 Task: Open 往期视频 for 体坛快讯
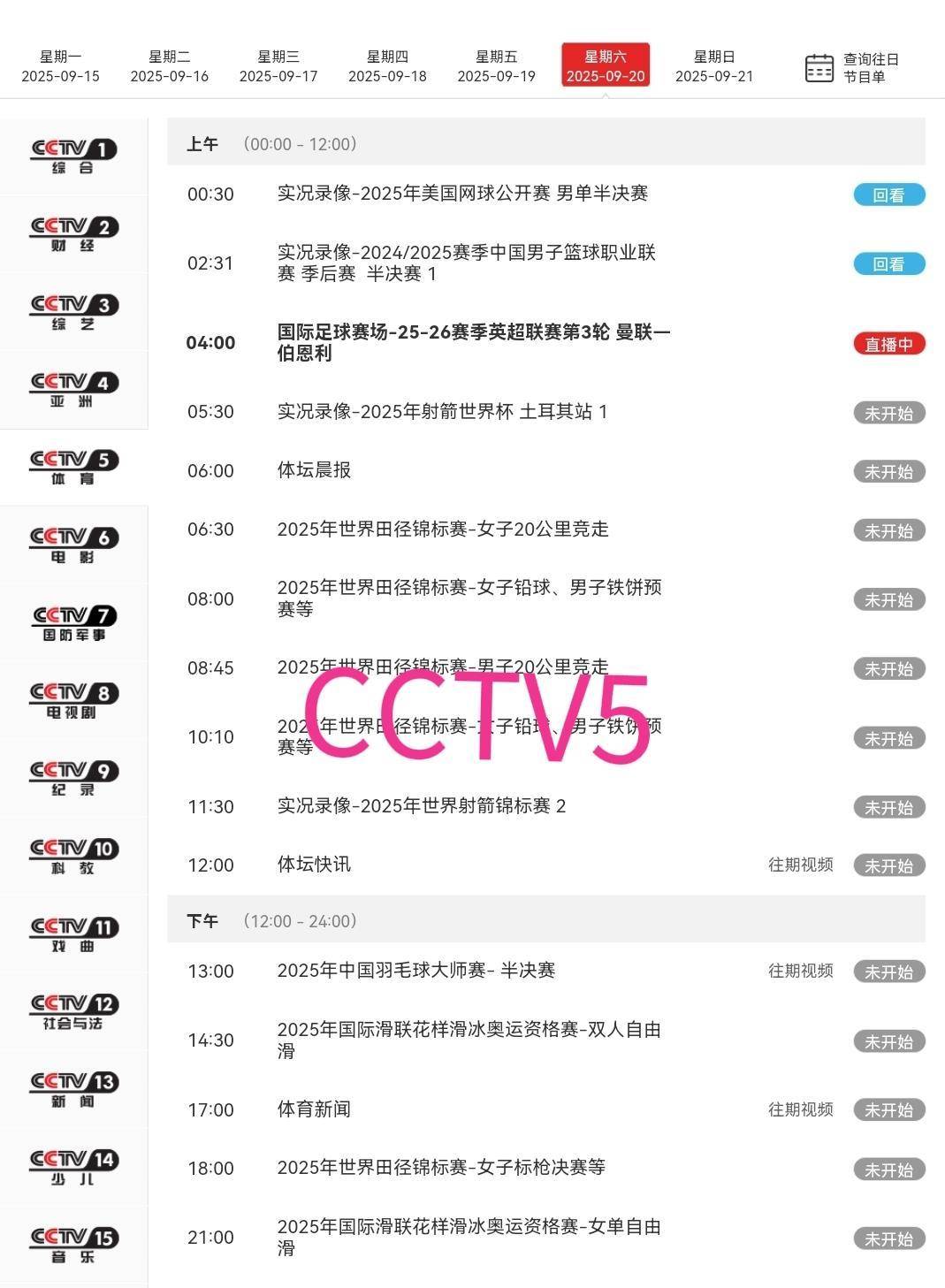tap(800, 865)
